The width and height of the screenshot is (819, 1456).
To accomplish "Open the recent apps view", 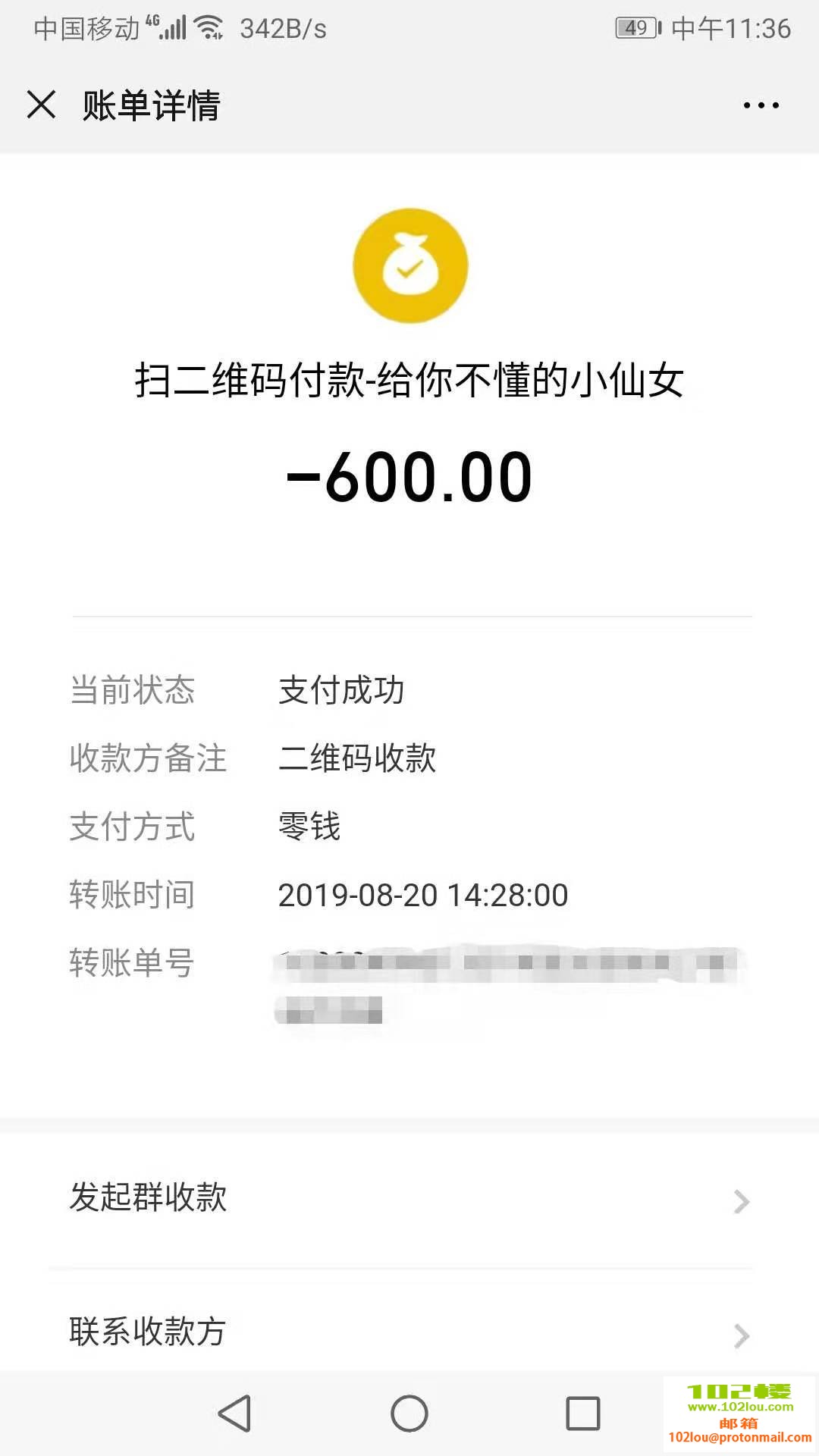I will 583,1414.
